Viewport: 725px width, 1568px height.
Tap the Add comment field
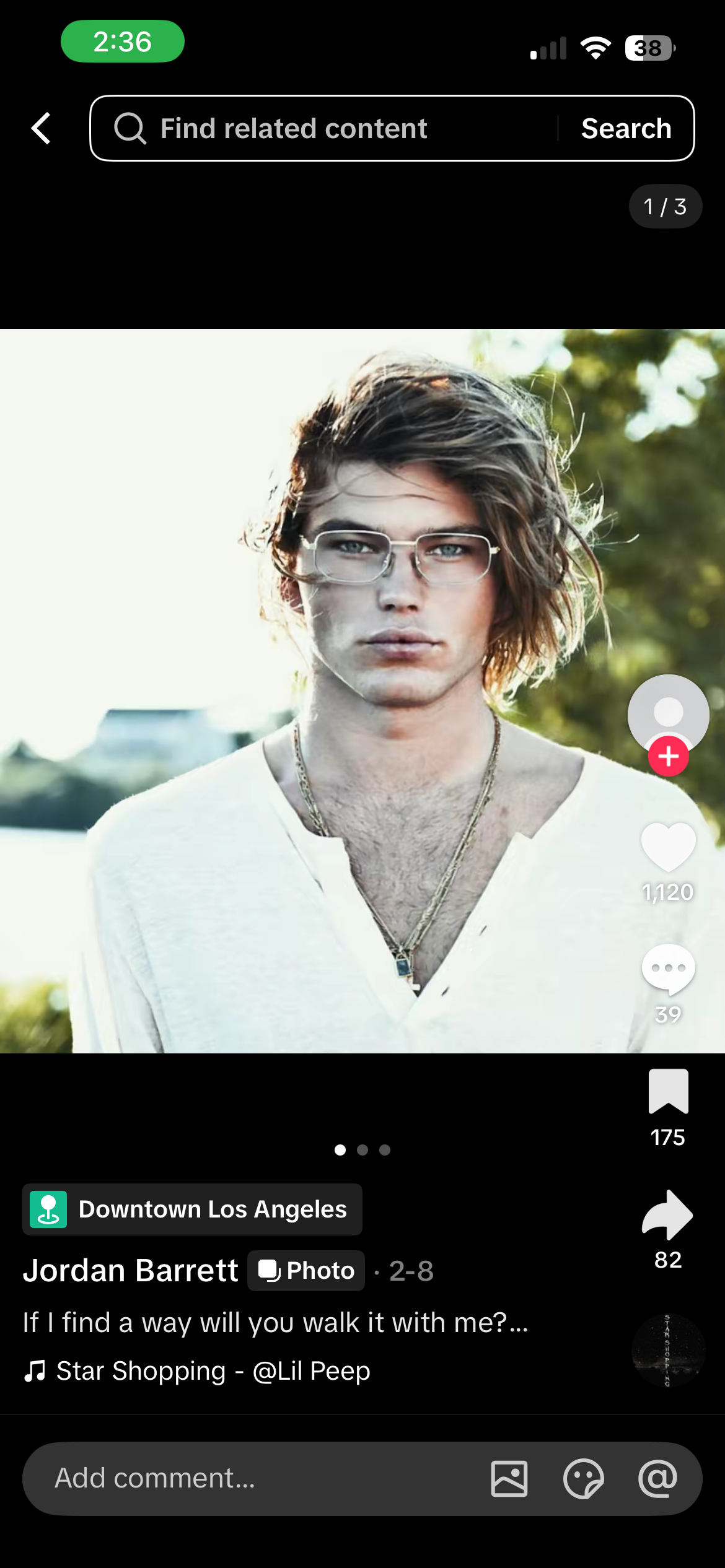point(248,1478)
